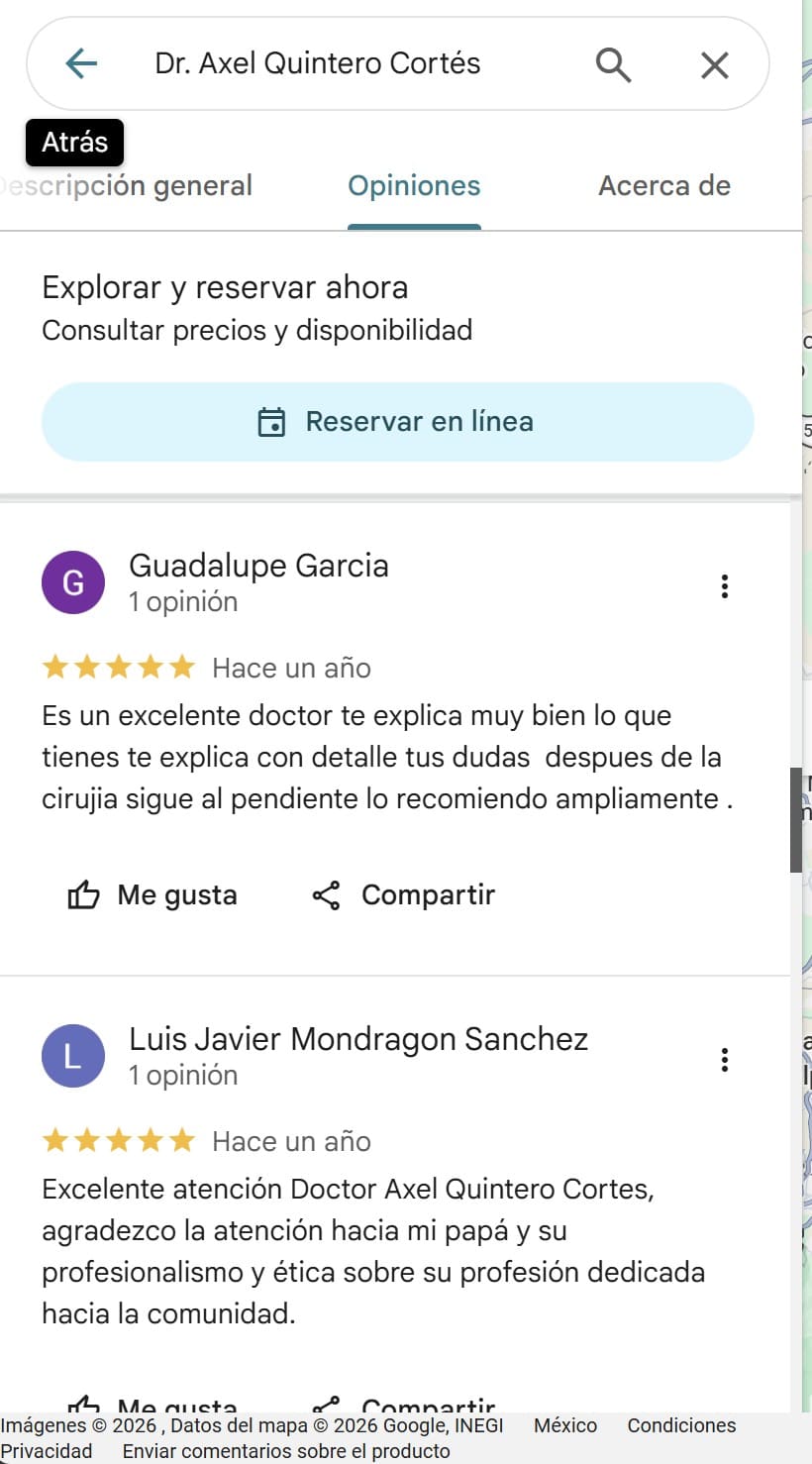Open the Acerca de tab
Screen dimensions: 812x1464
pyautogui.click(x=664, y=185)
